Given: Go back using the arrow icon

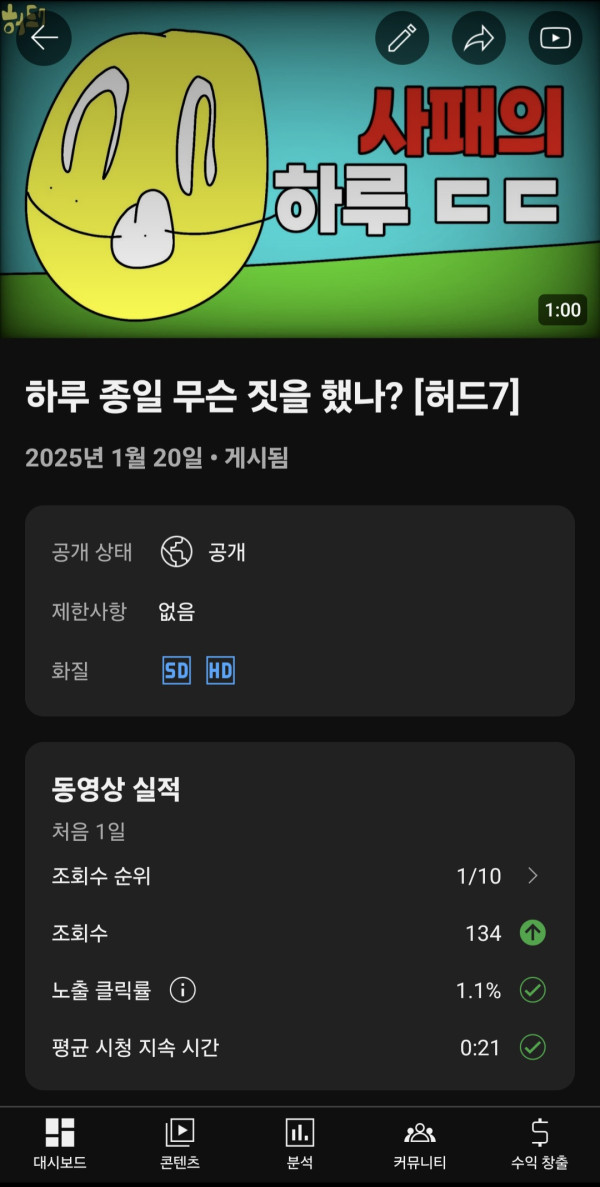Looking at the screenshot, I should pyautogui.click(x=45, y=38).
